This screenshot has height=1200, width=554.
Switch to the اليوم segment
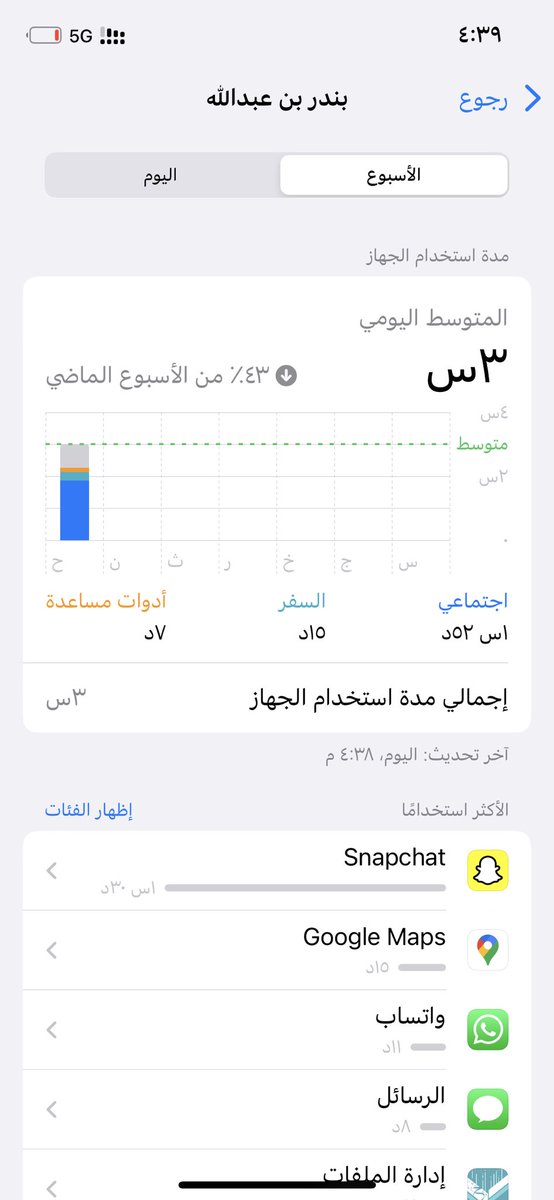(x=162, y=175)
